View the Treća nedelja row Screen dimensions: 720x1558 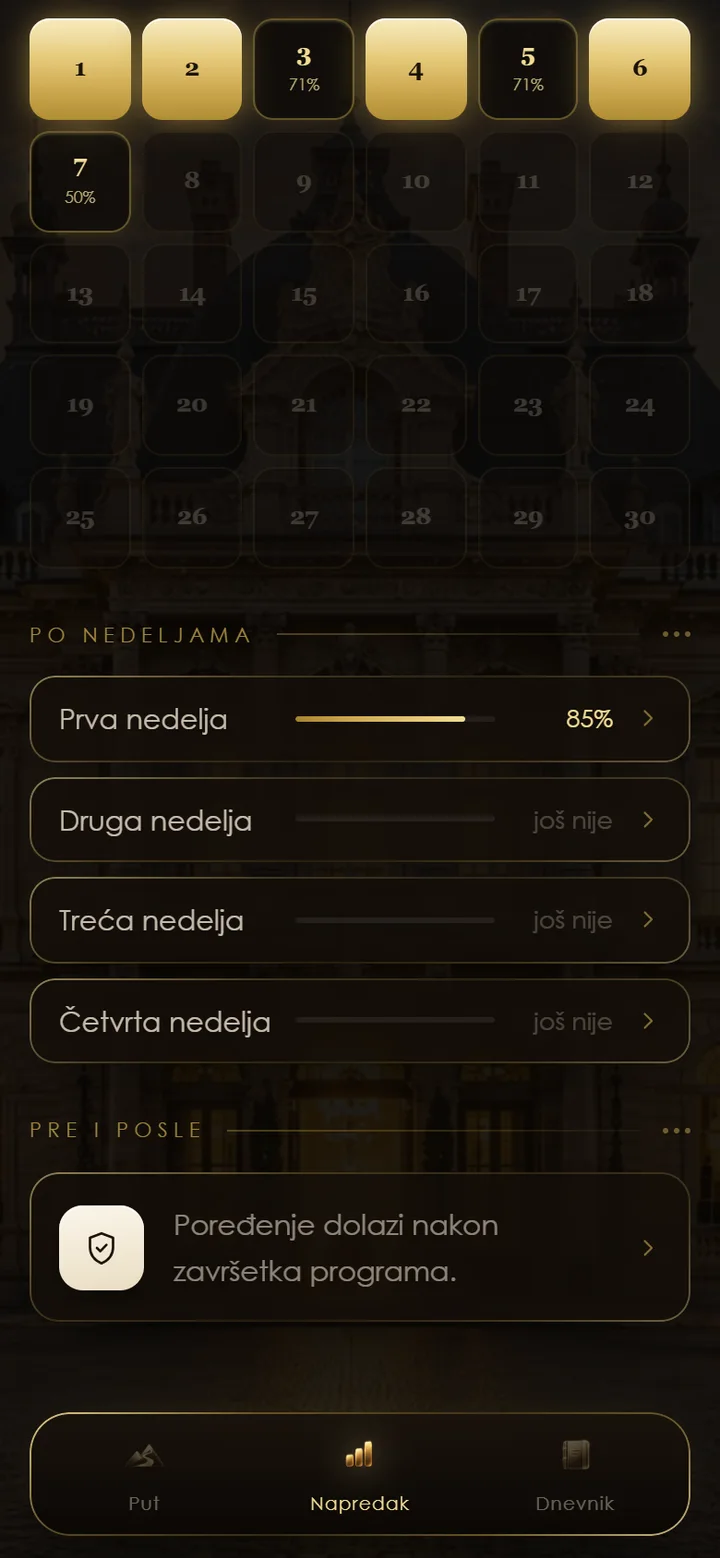360,920
